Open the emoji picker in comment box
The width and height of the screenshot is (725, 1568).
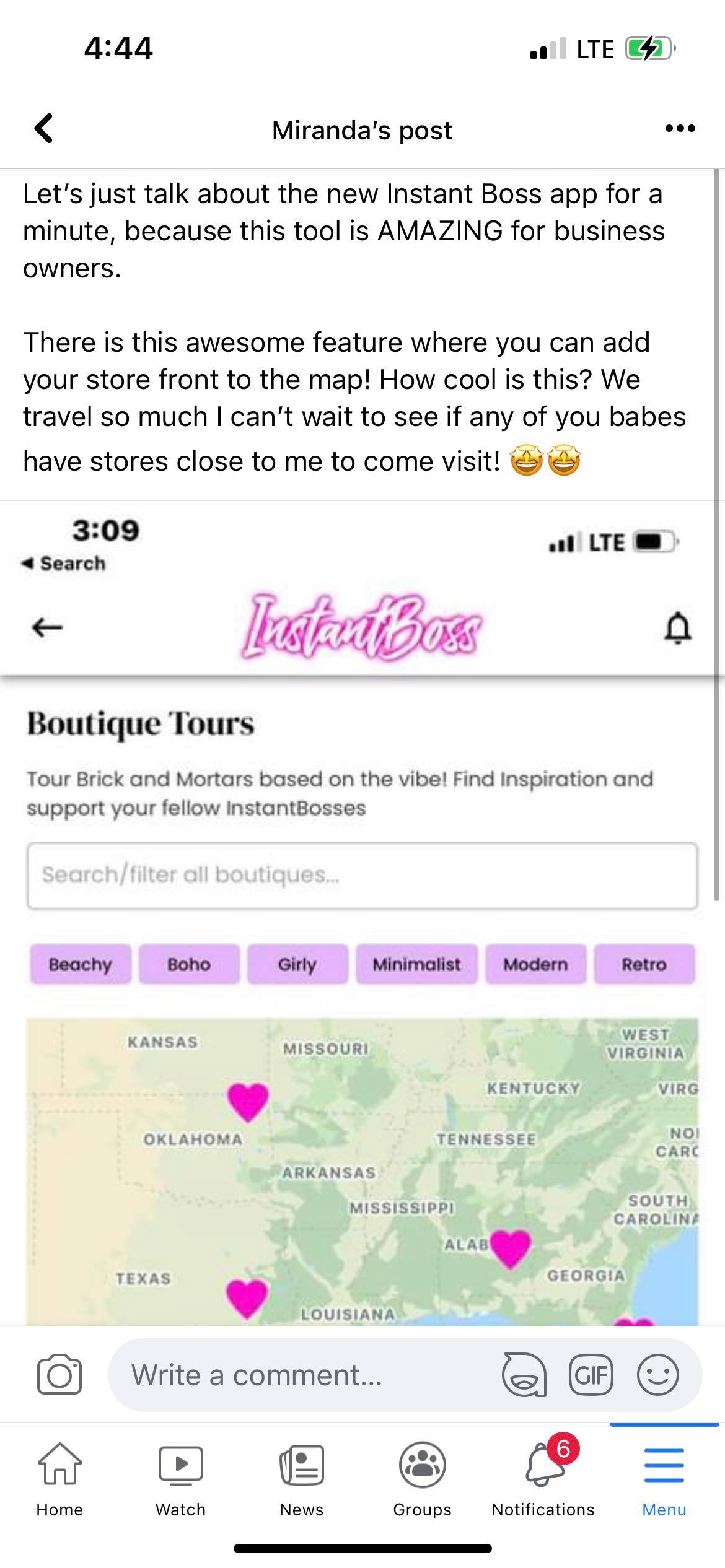[x=657, y=1375]
